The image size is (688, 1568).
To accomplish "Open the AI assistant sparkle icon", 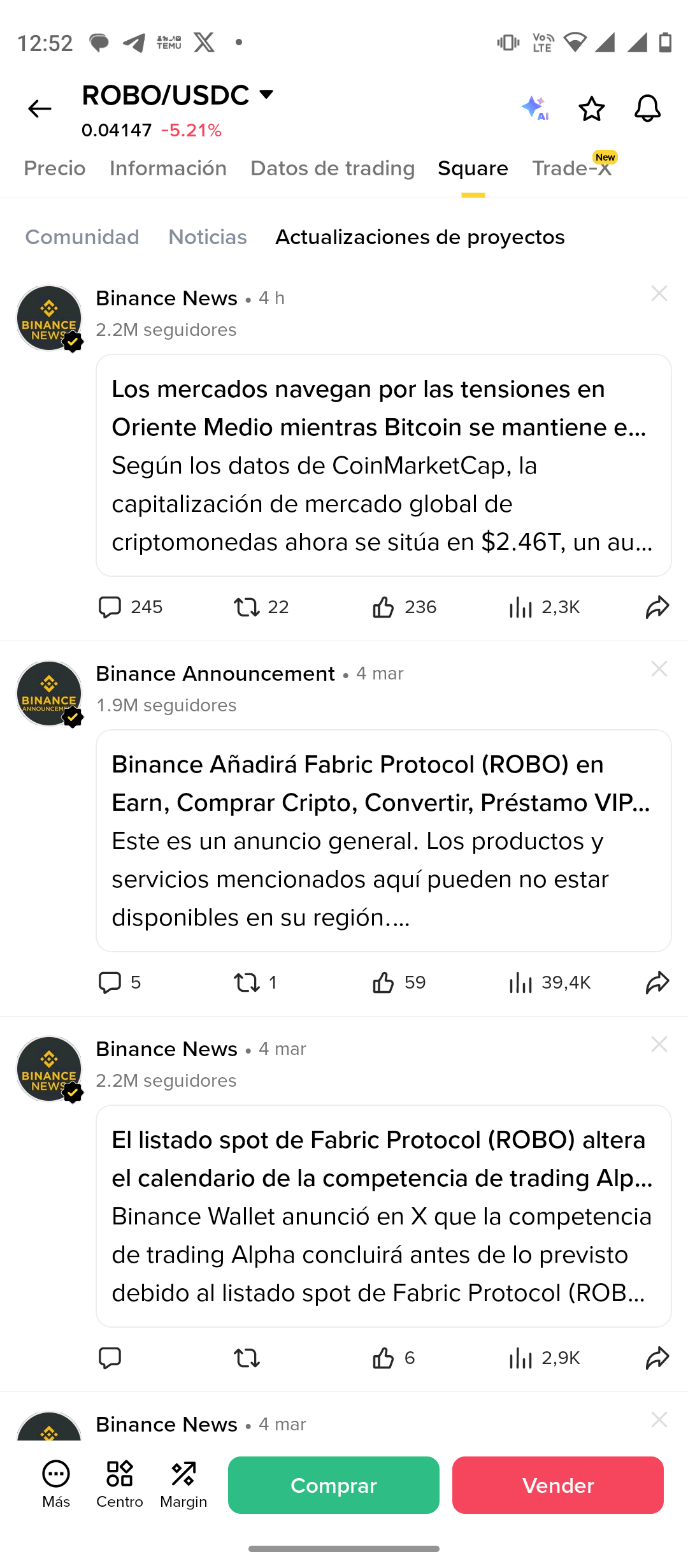I will (x=535, y=108).
